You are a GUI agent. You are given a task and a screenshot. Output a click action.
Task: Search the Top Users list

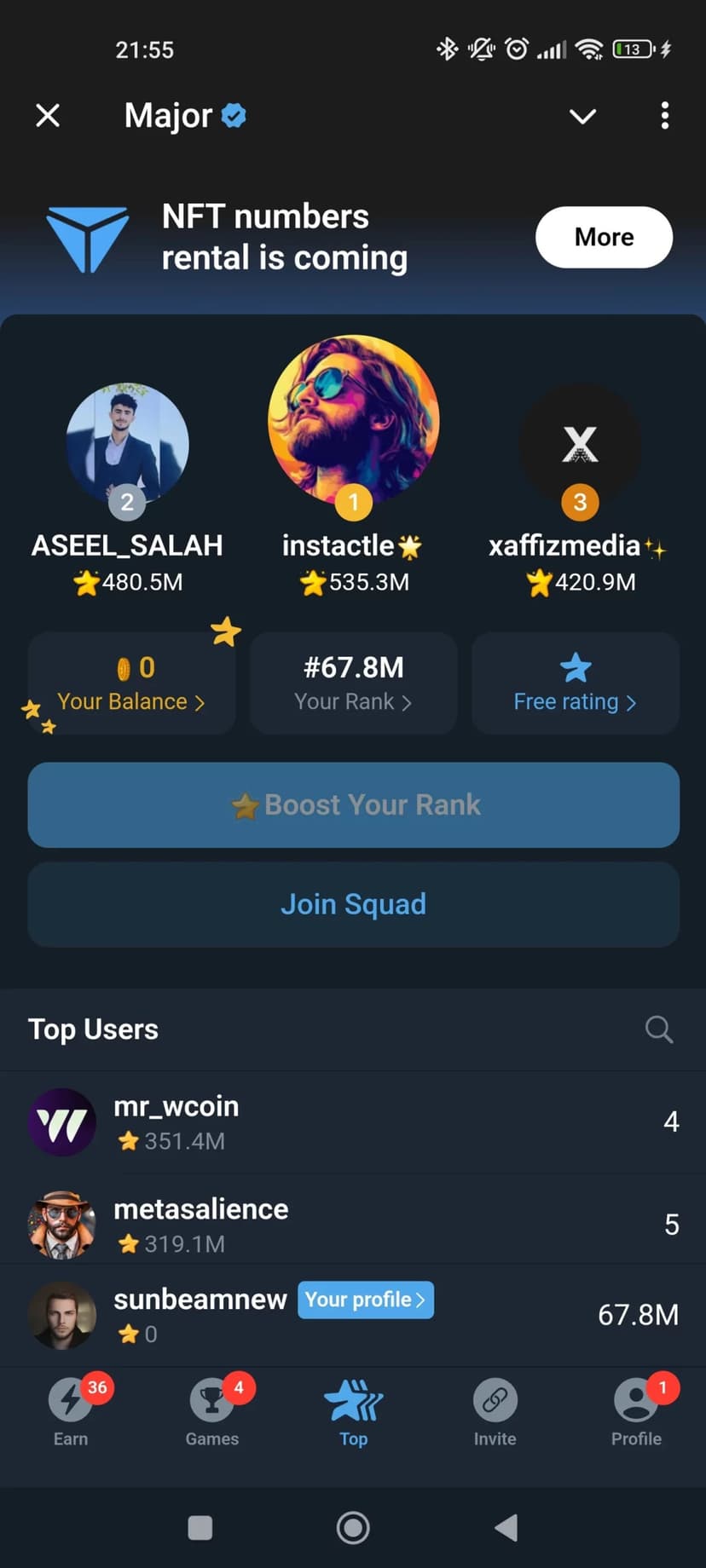[x=658, y=1029]
